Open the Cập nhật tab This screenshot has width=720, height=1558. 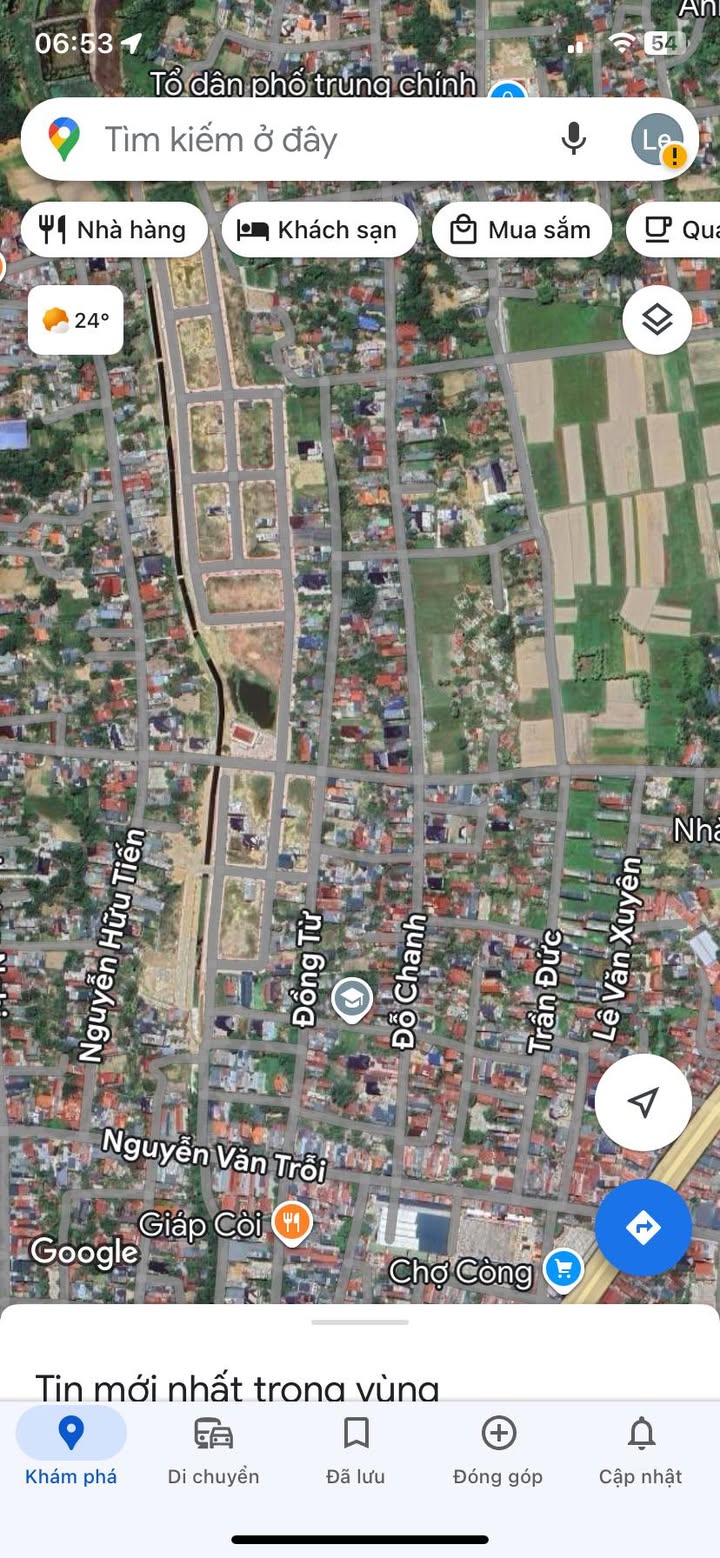pos(641,1446)
